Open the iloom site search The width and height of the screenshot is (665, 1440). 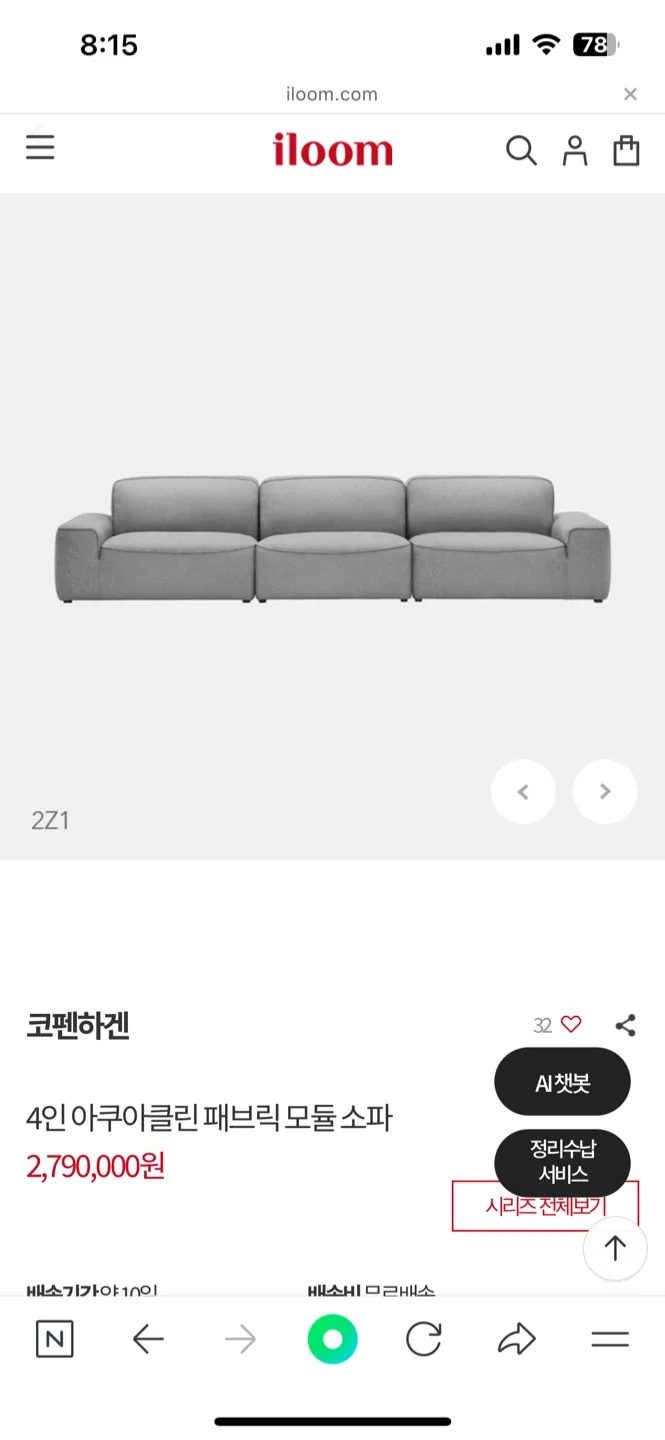(x=521, y=151)
